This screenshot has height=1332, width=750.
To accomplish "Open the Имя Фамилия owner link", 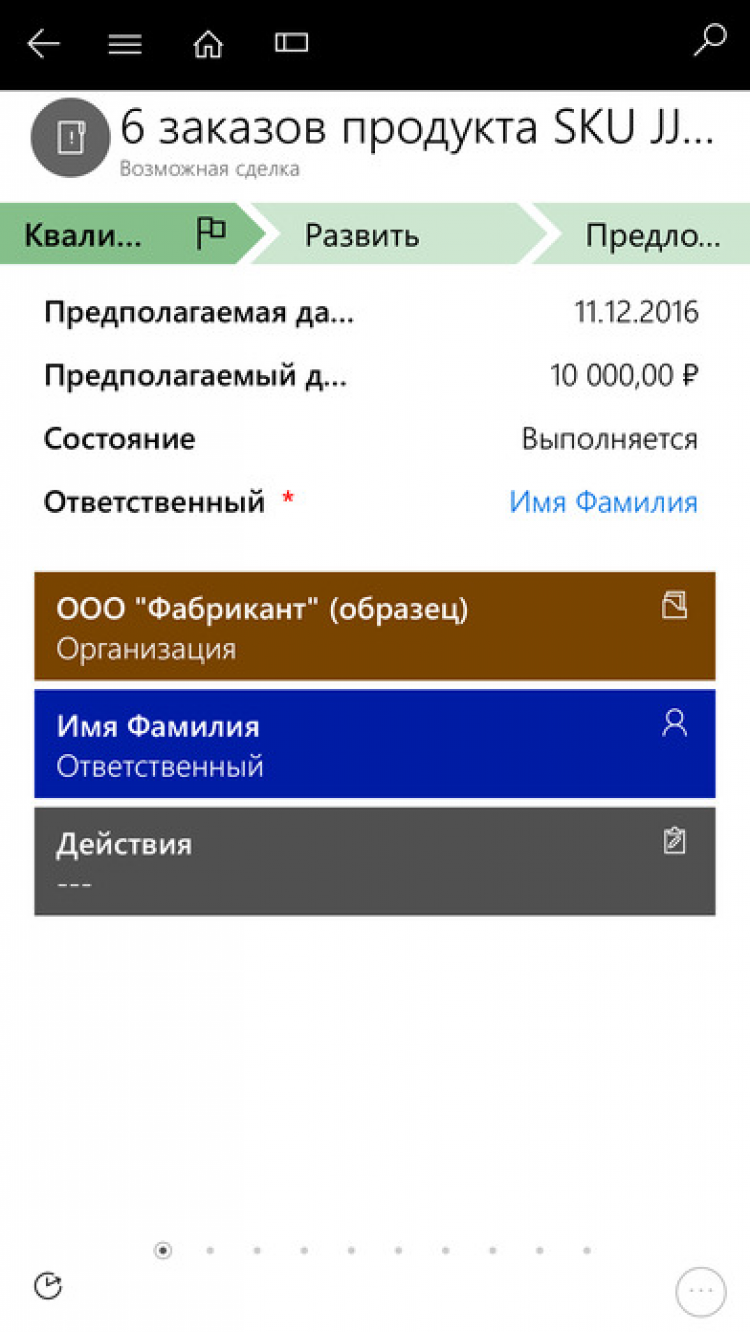I will 603,501.
